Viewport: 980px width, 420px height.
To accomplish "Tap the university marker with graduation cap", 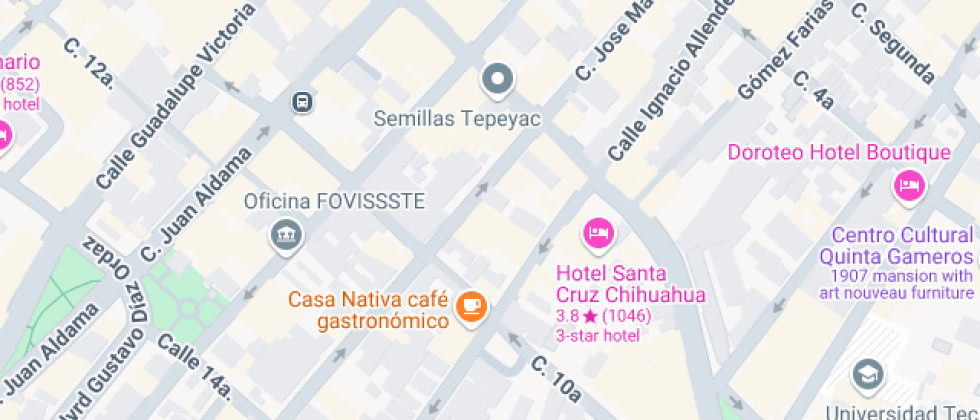I will (x=869, y=375).
